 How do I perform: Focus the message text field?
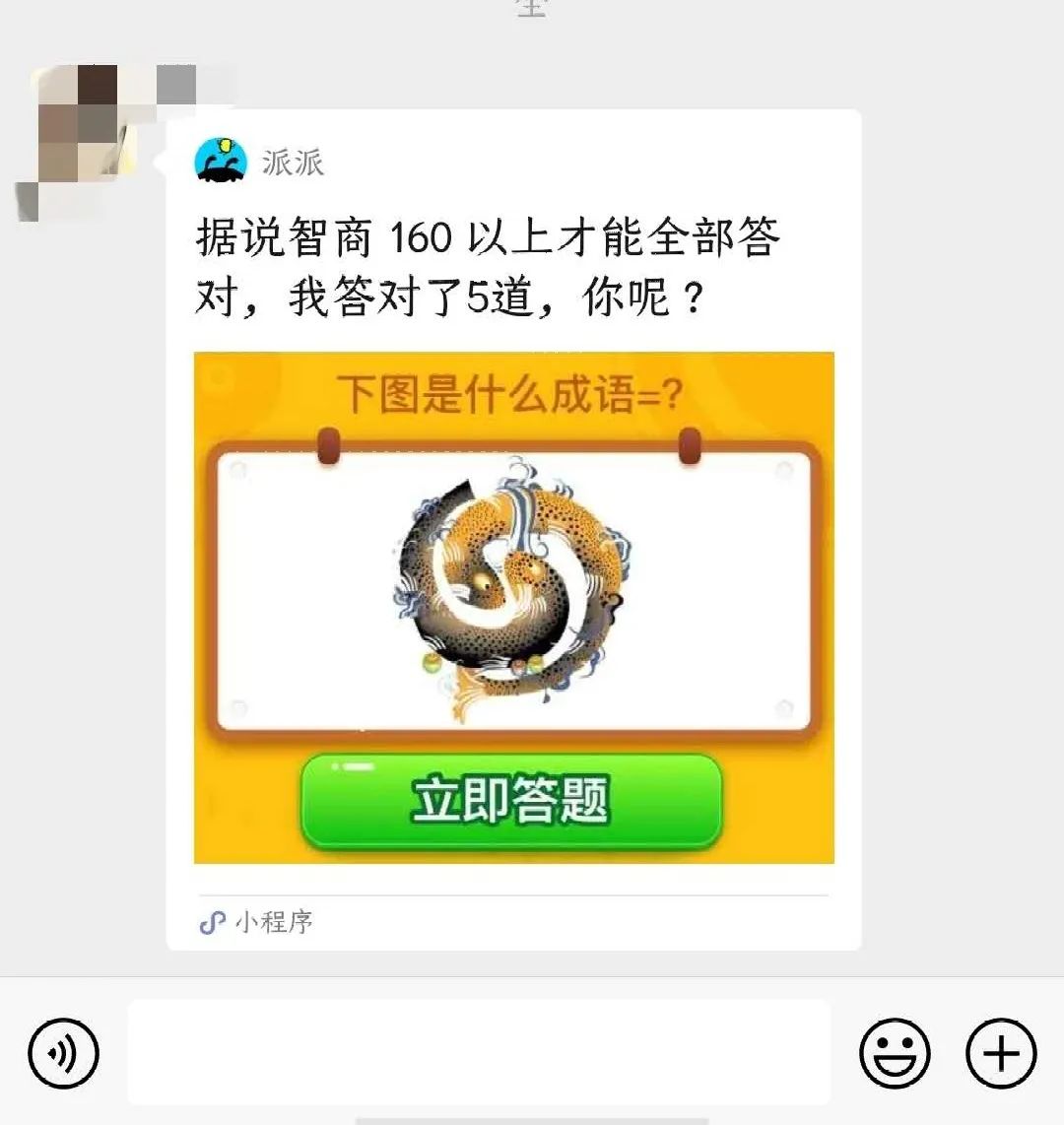click(479, 1052)
